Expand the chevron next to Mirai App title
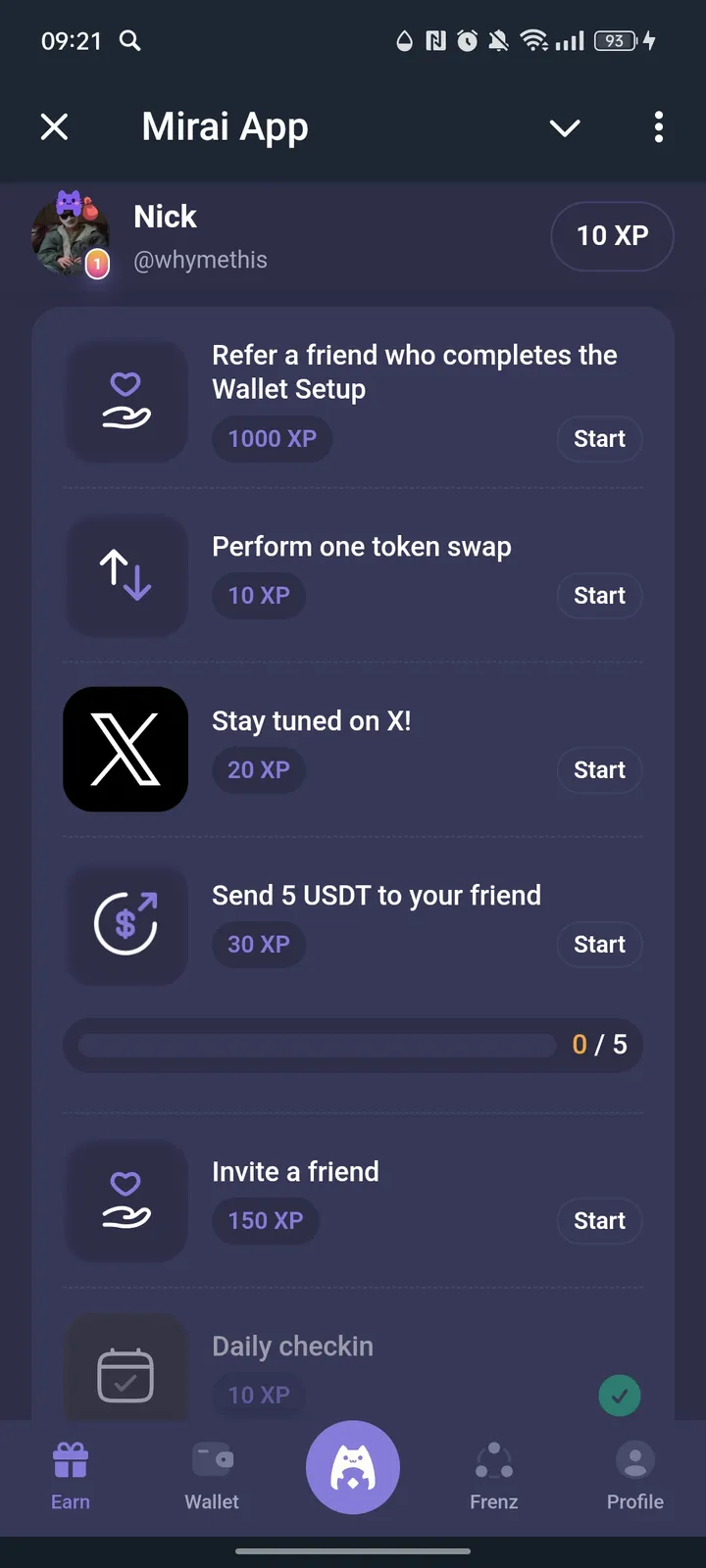 tap(565, 127)
